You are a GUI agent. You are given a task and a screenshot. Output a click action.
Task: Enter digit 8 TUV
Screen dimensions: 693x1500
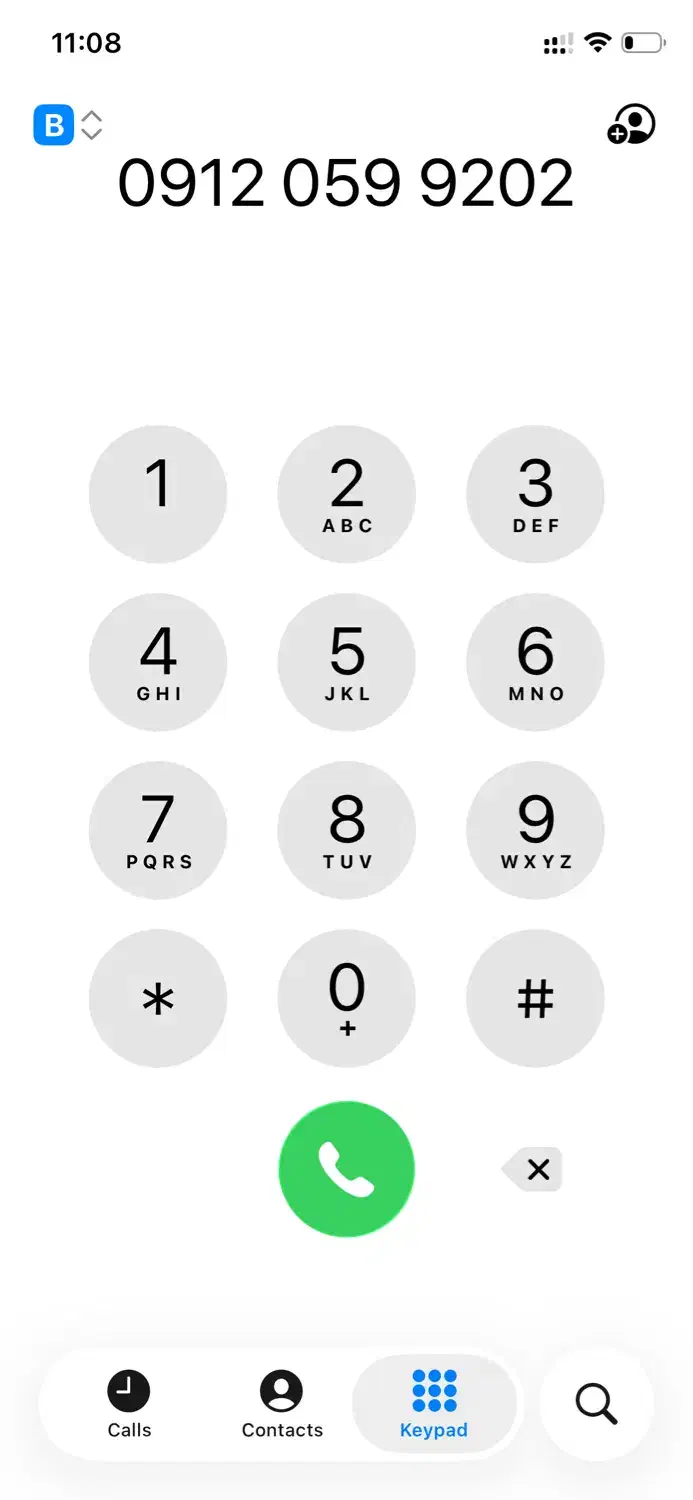click(x=346, y=830)
